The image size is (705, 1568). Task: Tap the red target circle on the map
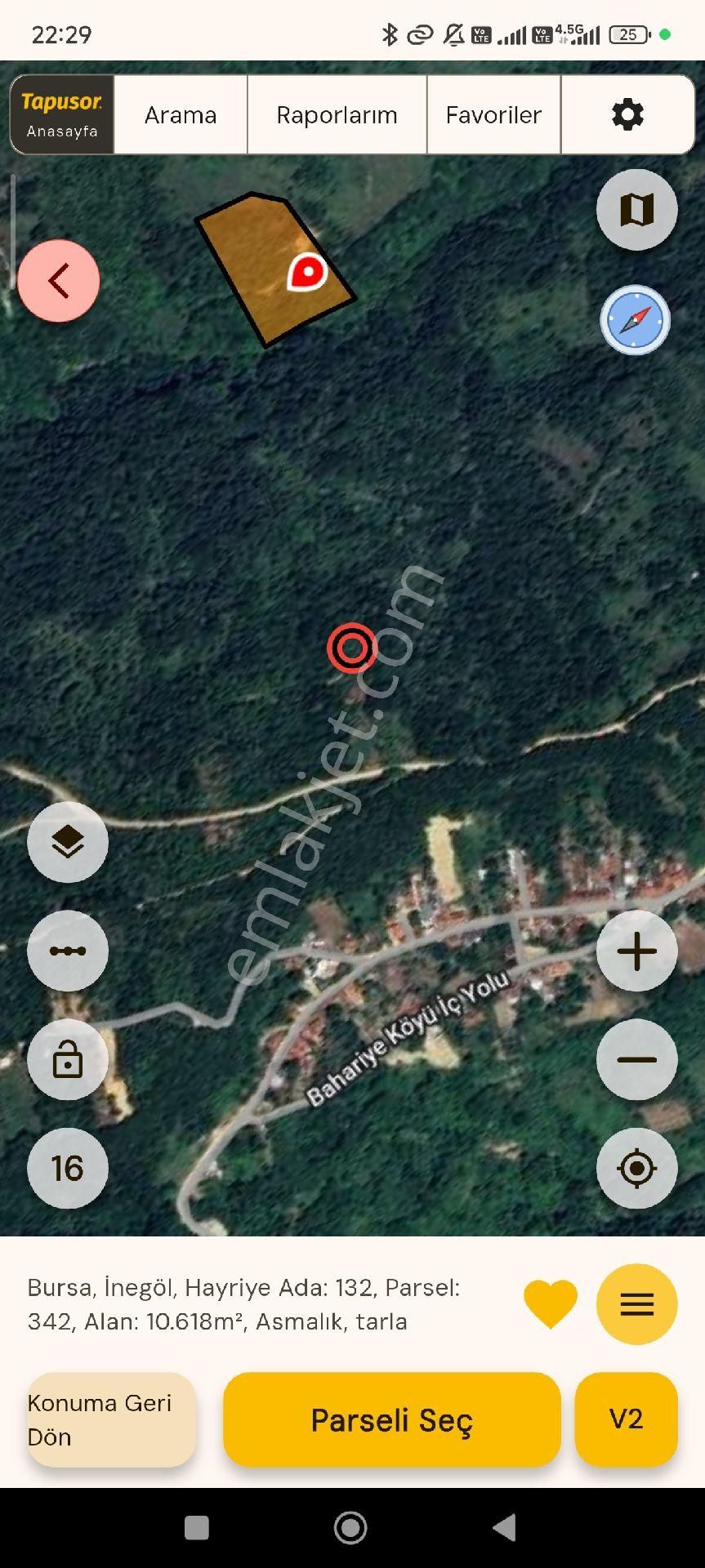[351, 648]
